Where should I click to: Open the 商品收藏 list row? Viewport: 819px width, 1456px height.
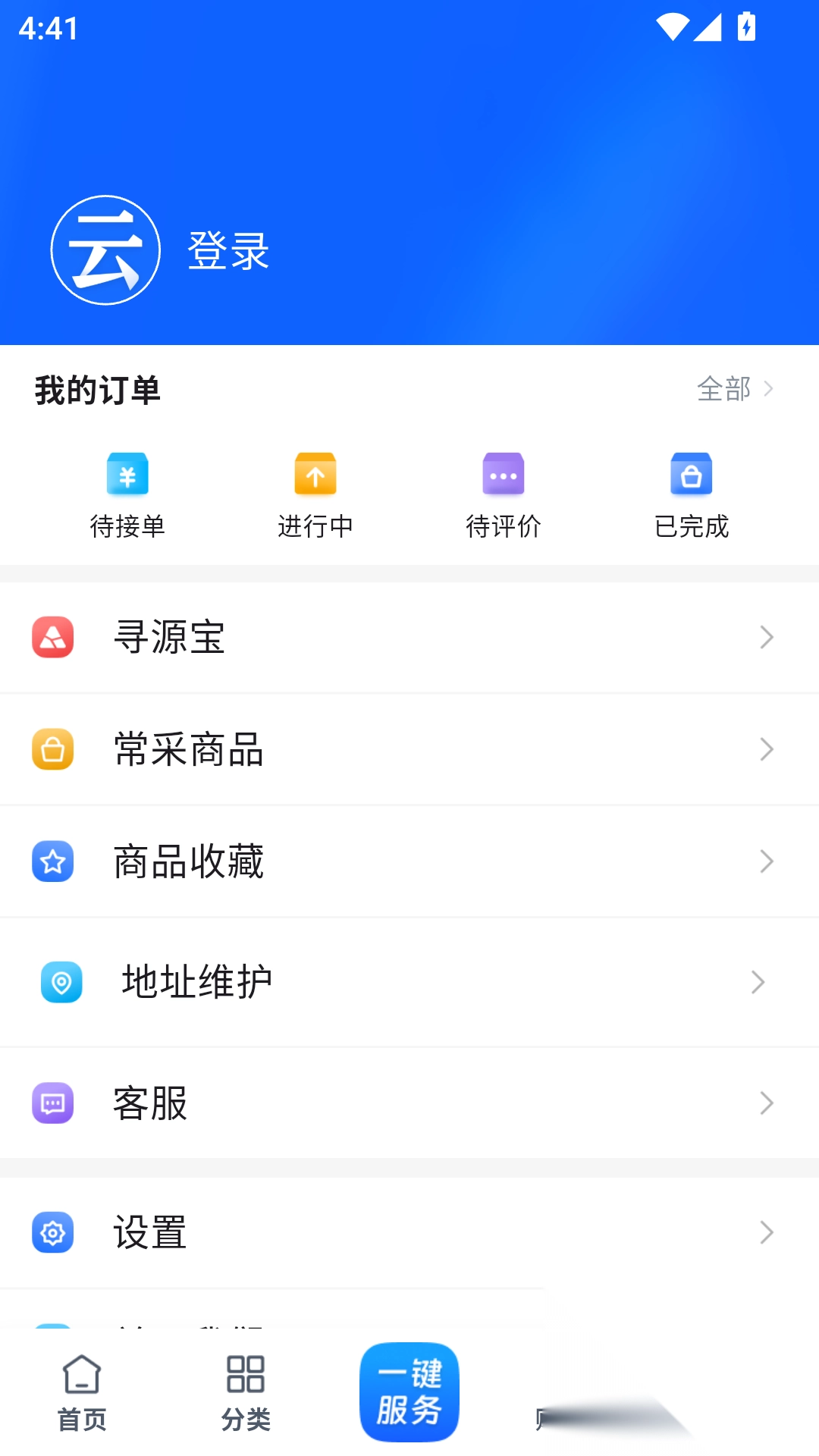(x=303, y=861)
